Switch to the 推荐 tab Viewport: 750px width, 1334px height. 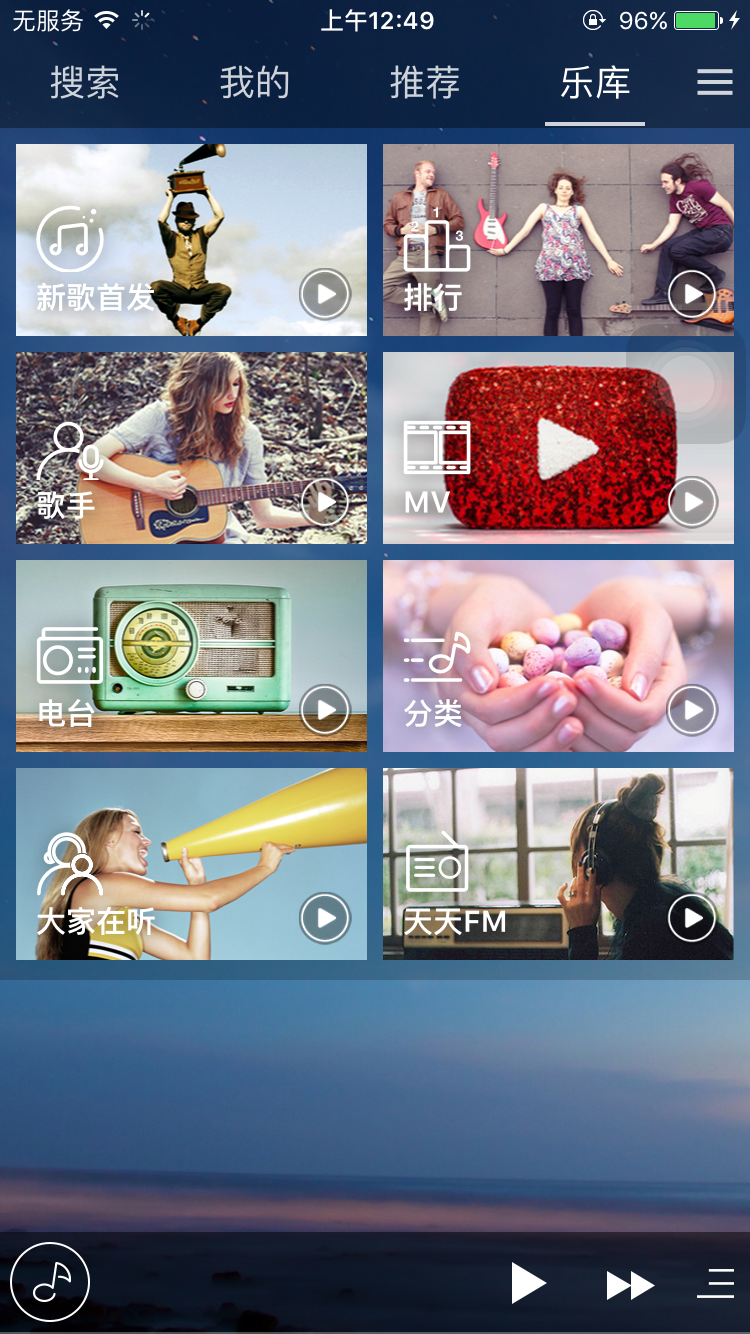pyautogui.click(x=425, y=83)
